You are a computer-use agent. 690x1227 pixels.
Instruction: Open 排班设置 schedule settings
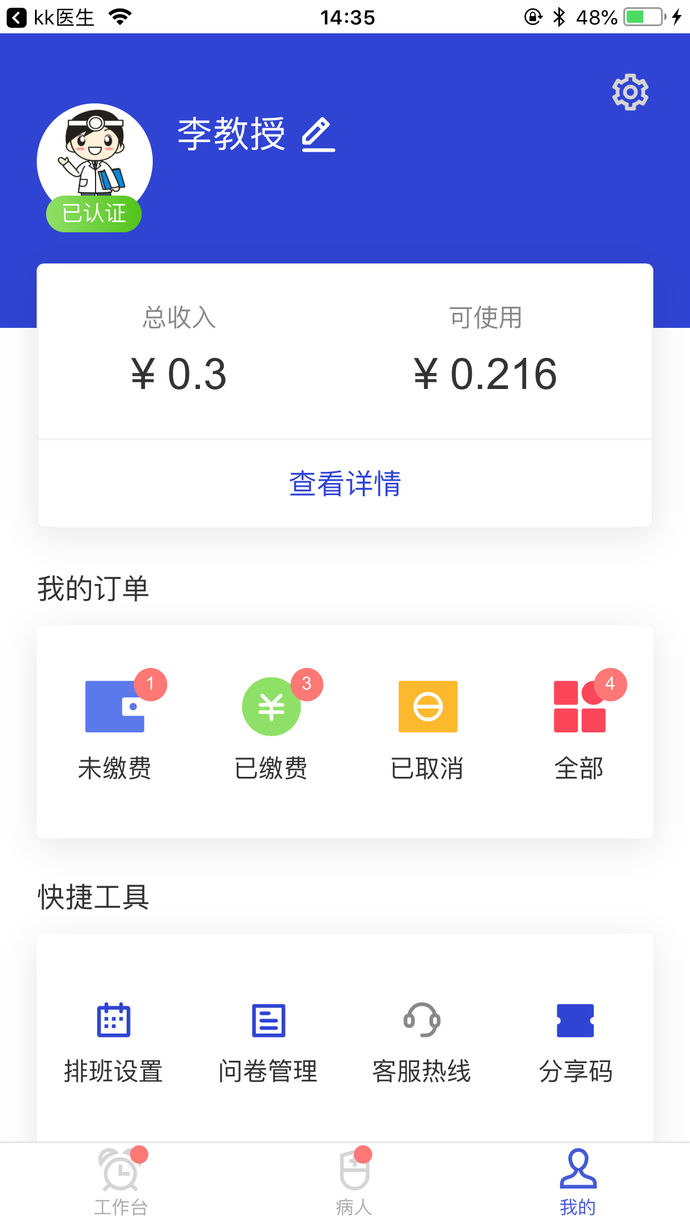113,1042
